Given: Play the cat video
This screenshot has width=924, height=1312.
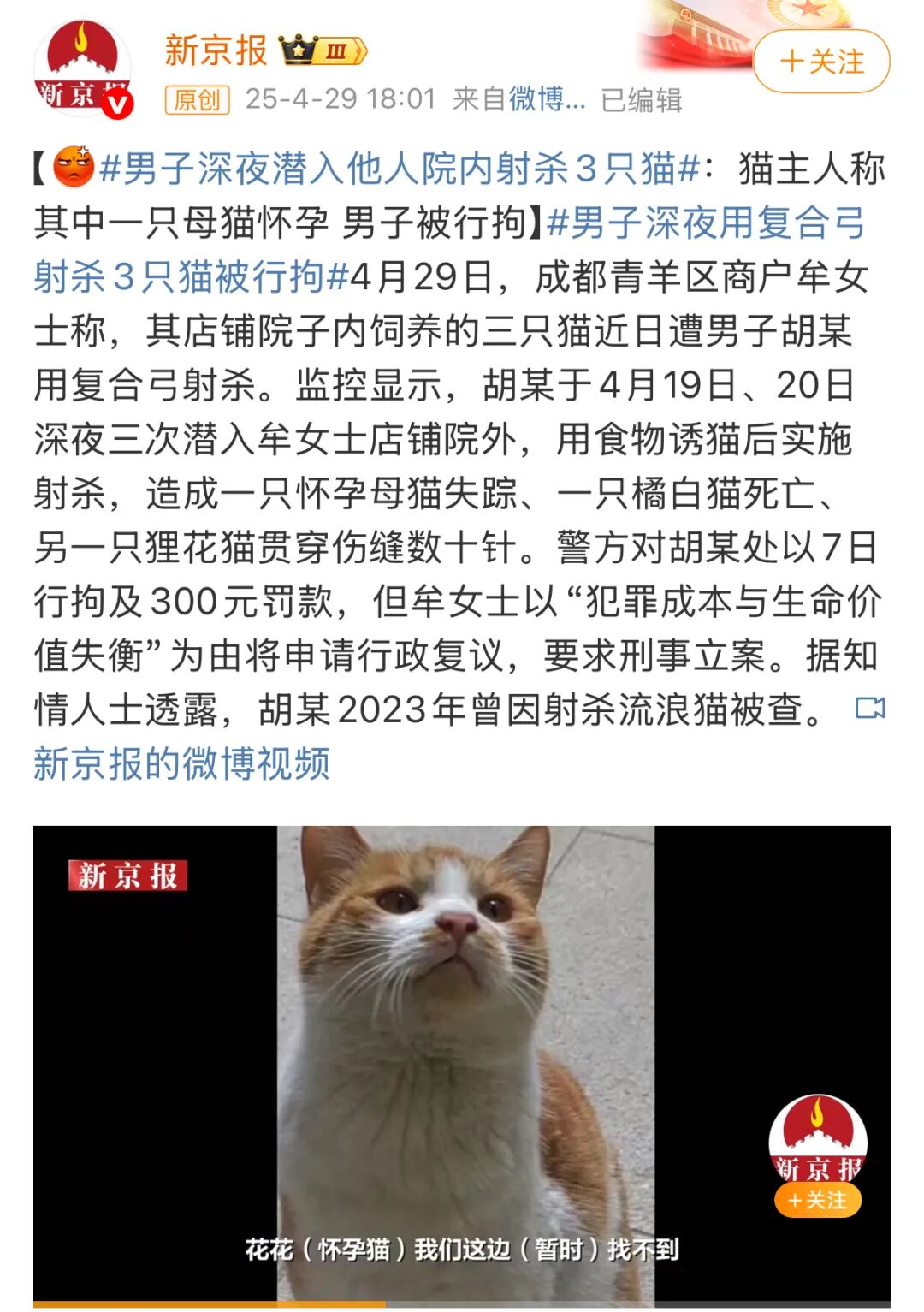Looking at the screenshot, I should pyautogui.click(x=462, y=1061).
